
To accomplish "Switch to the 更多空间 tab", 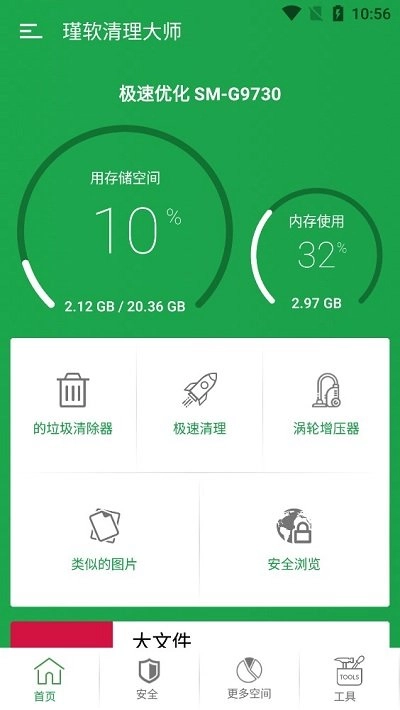I will (x=249, y=679).
